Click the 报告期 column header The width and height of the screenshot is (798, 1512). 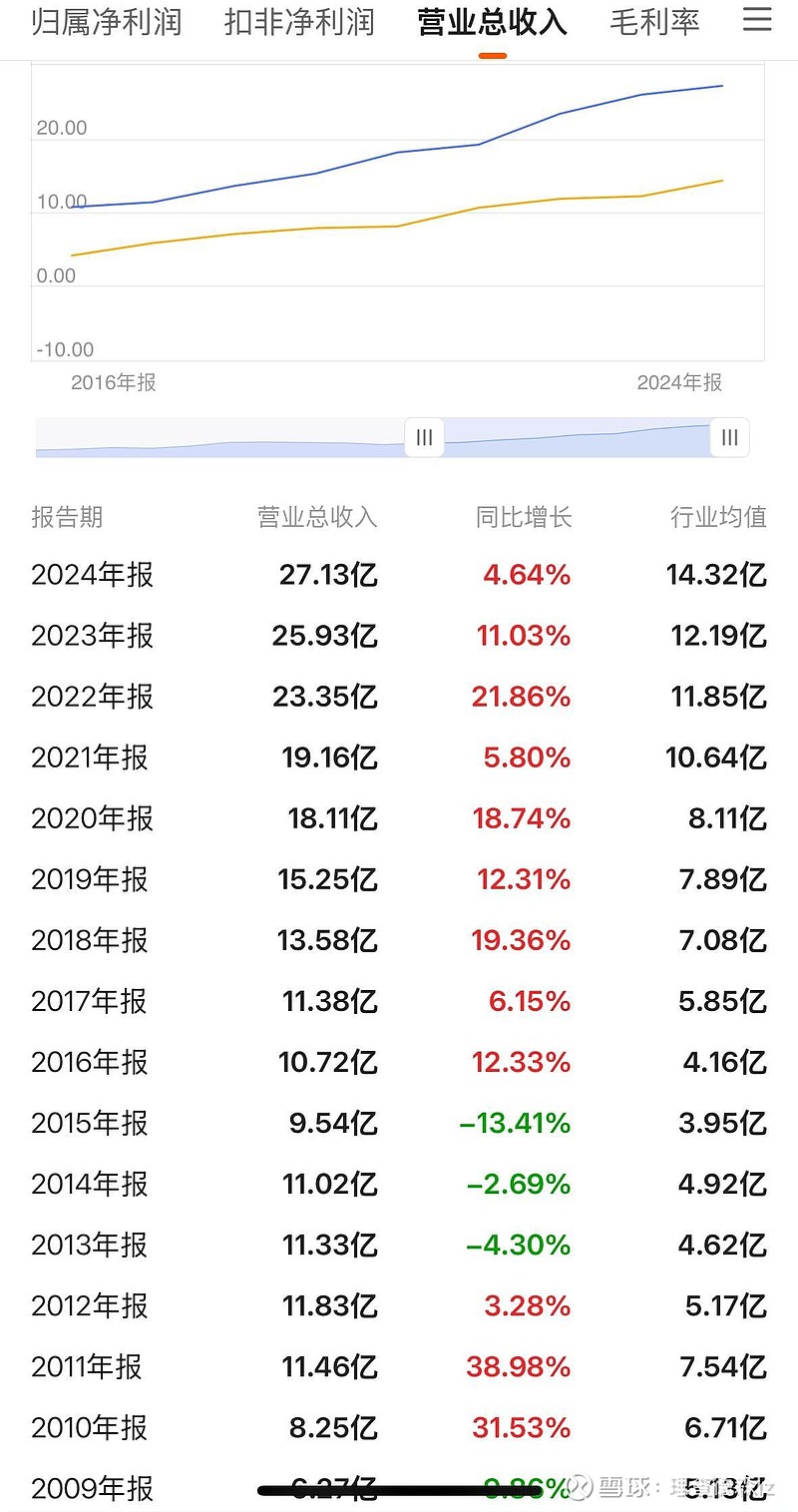coord(68,517)
